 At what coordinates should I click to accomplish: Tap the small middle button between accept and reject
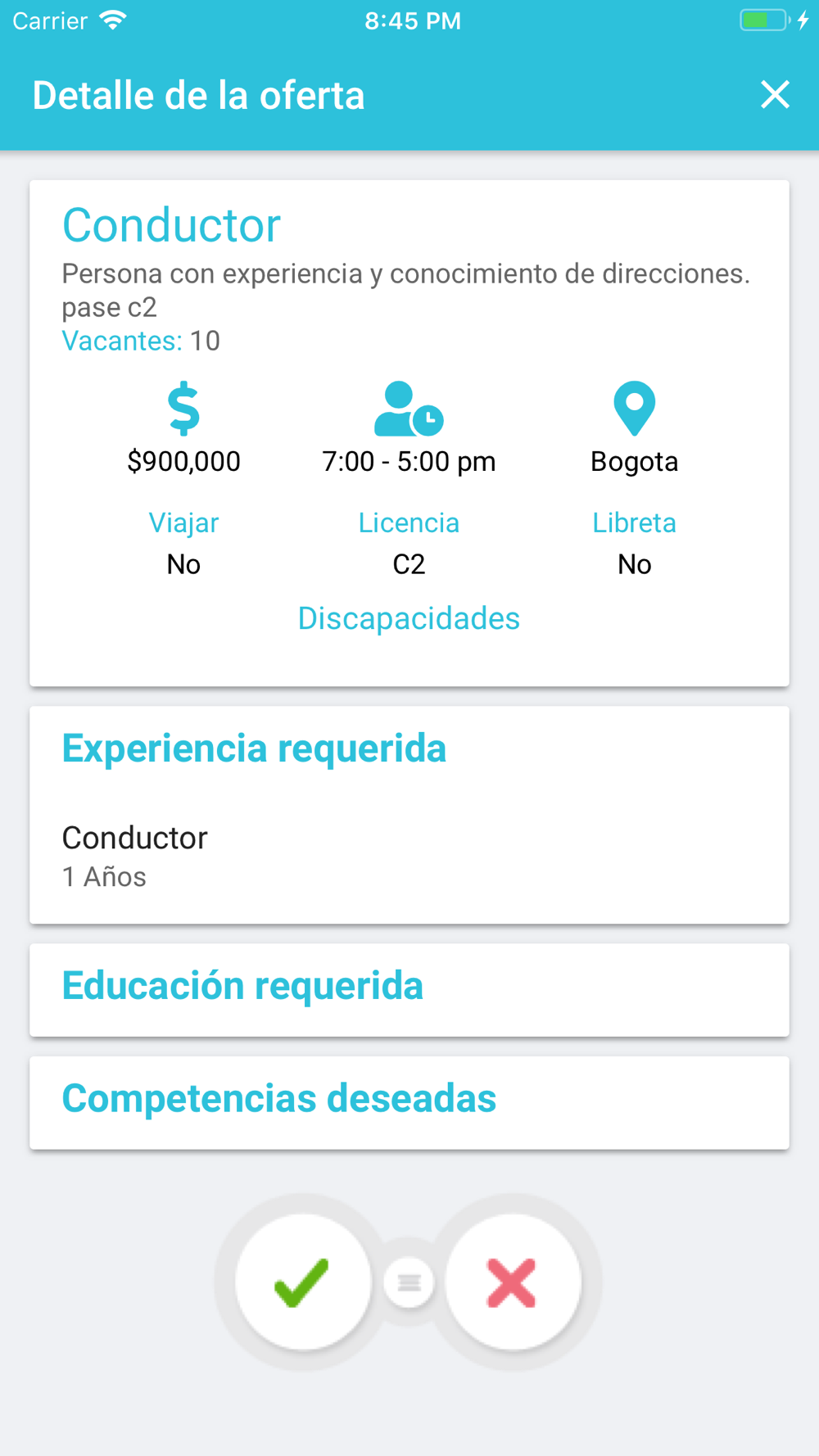(409, 1282)
